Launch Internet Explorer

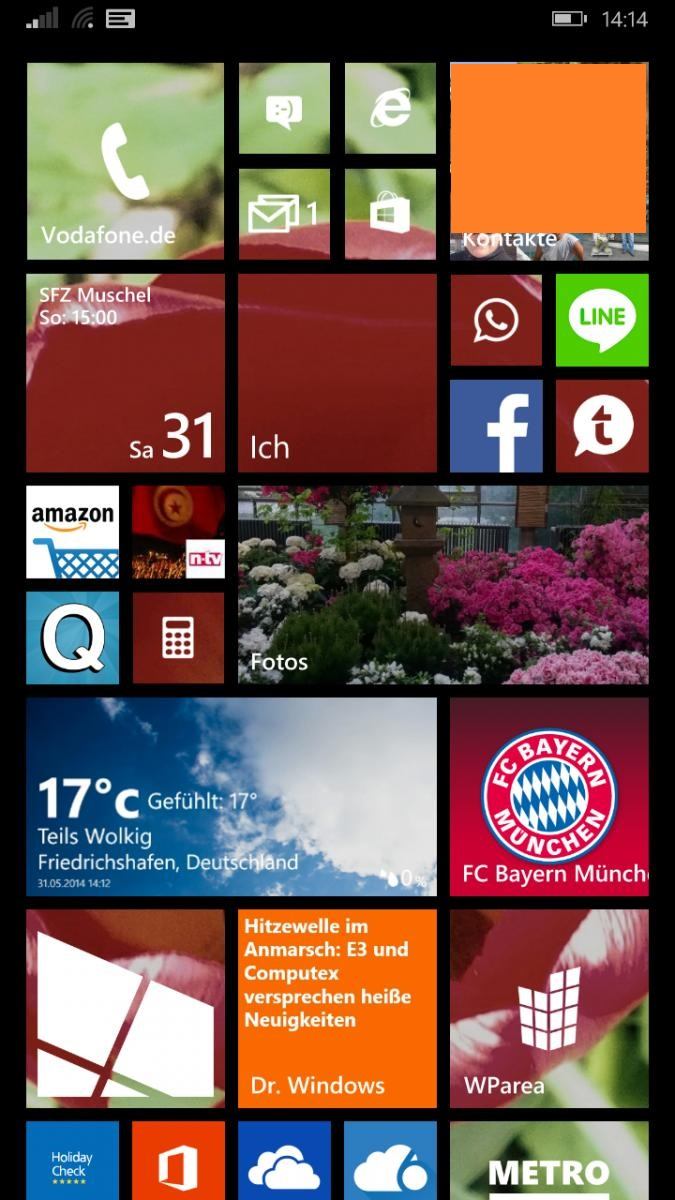click(x=390, y=108)
